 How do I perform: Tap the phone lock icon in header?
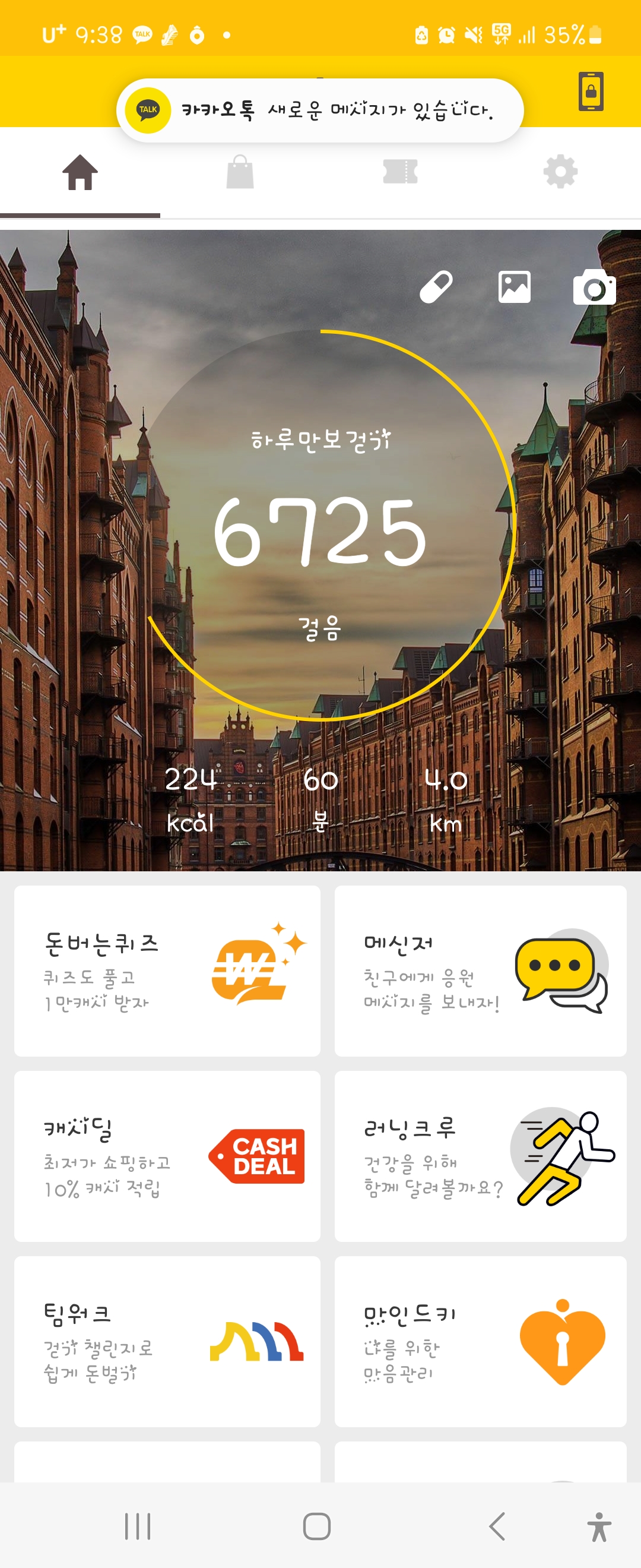(x=591, y=92)
